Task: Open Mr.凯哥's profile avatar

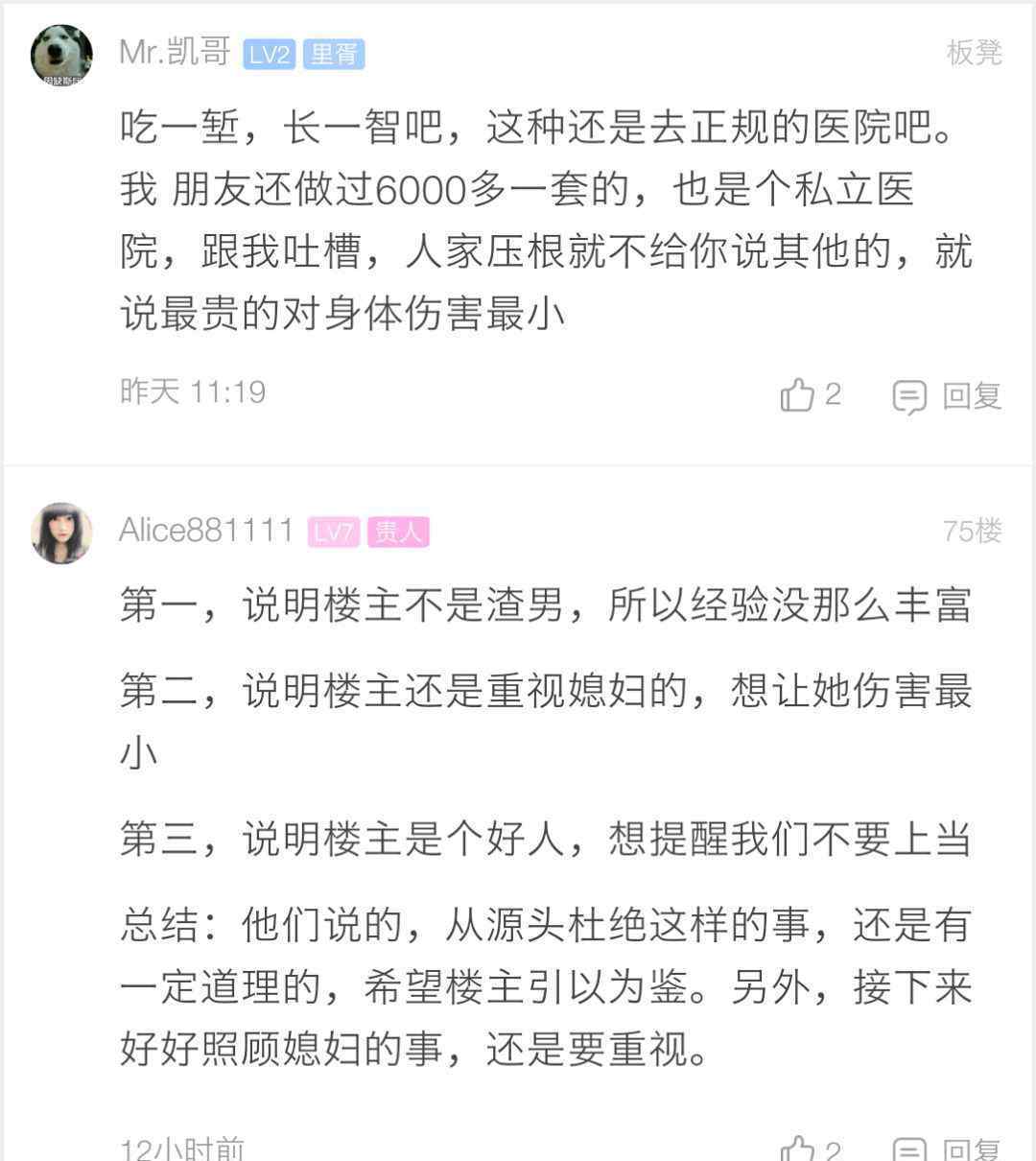Action: click(61, 54)
